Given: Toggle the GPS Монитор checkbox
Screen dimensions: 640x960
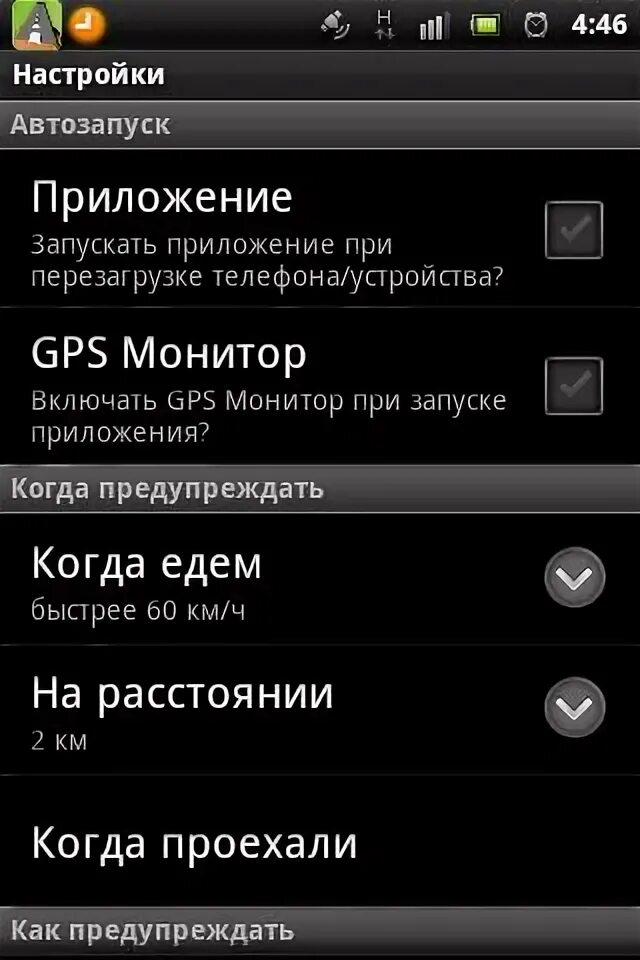Looking at the screenshot, I should pos(573,386).
